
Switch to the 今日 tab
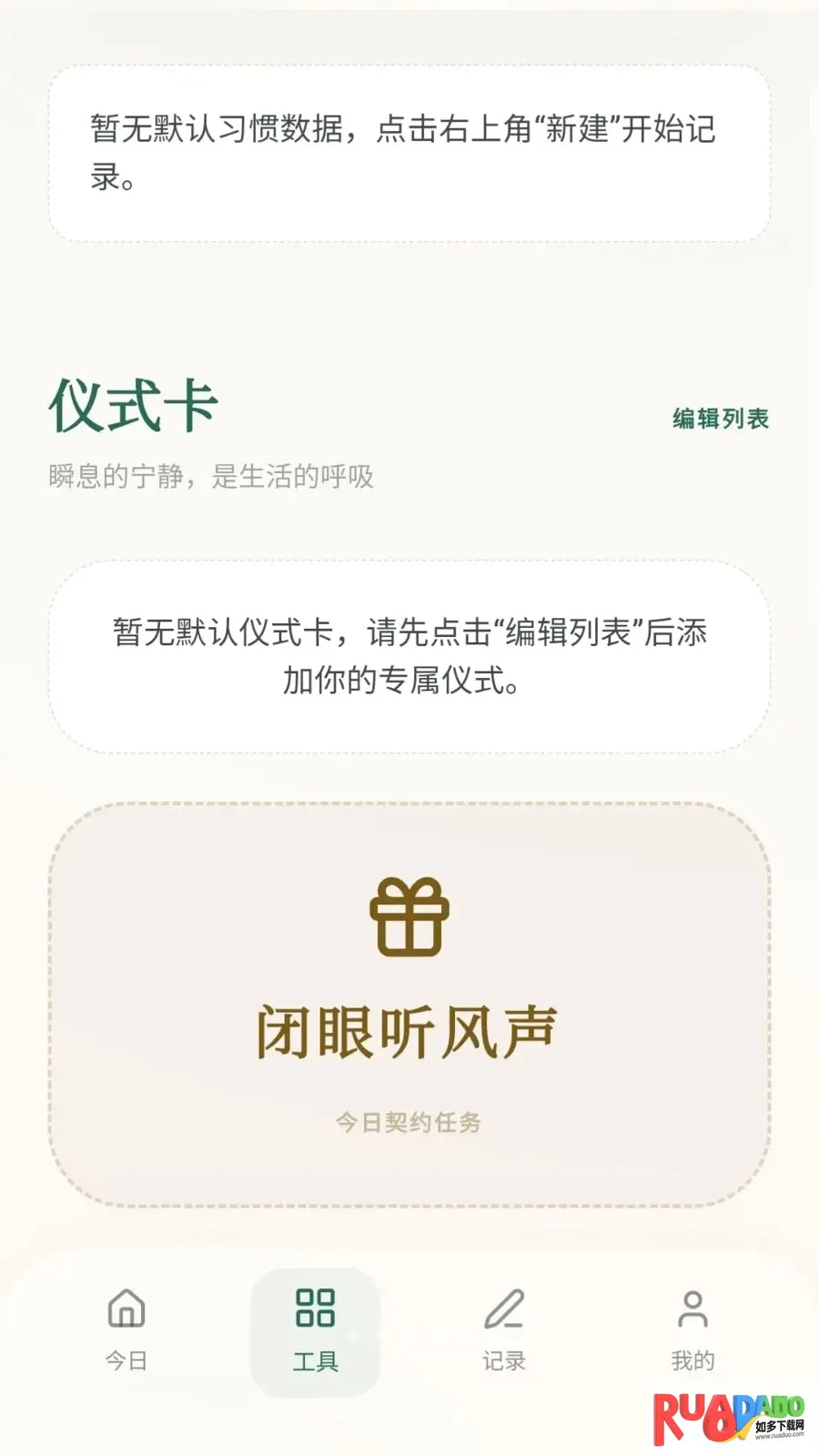click(x=126, y=1331)
